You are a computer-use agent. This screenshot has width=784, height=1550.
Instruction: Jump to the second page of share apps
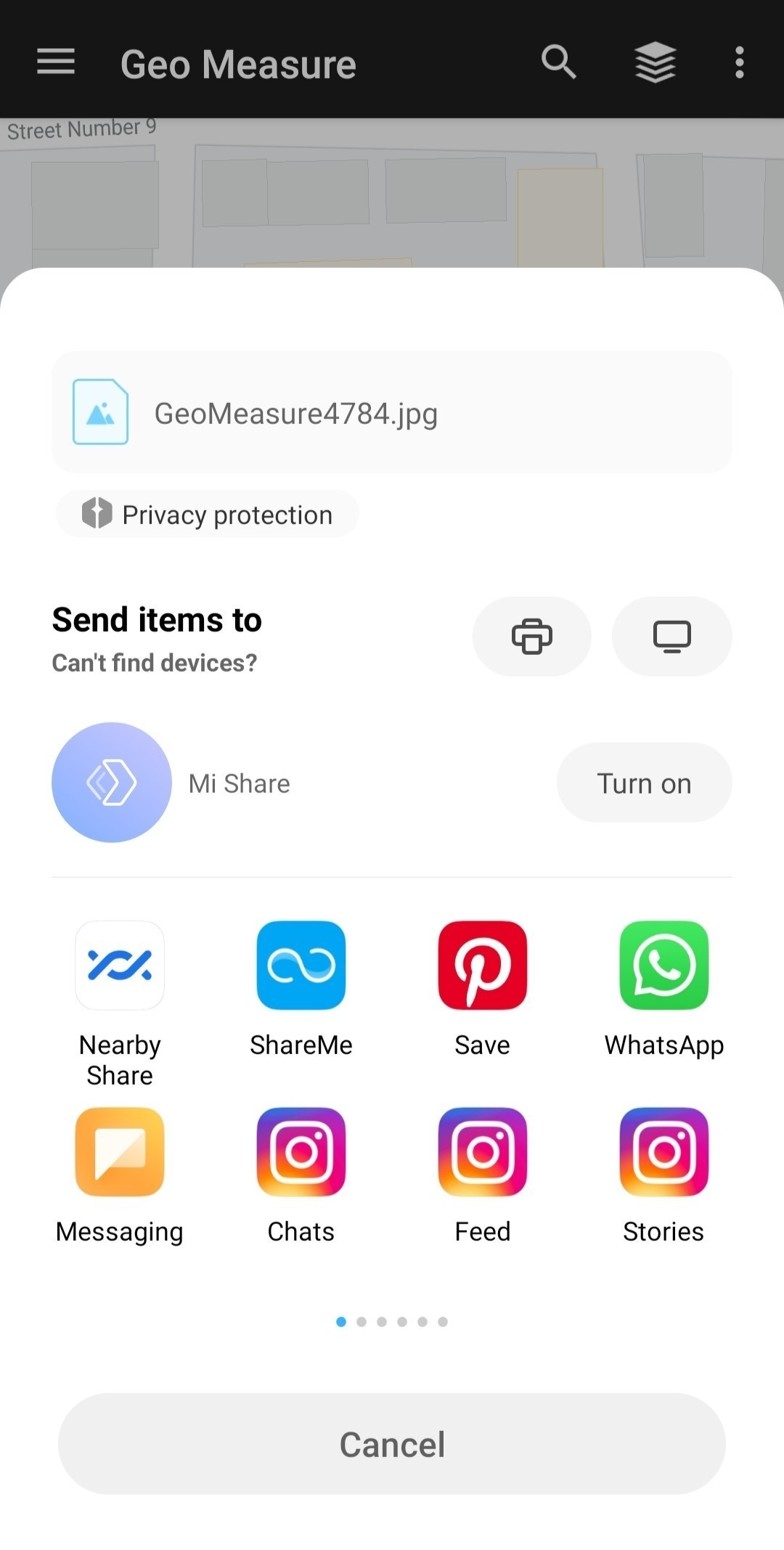pos(360,1321)
